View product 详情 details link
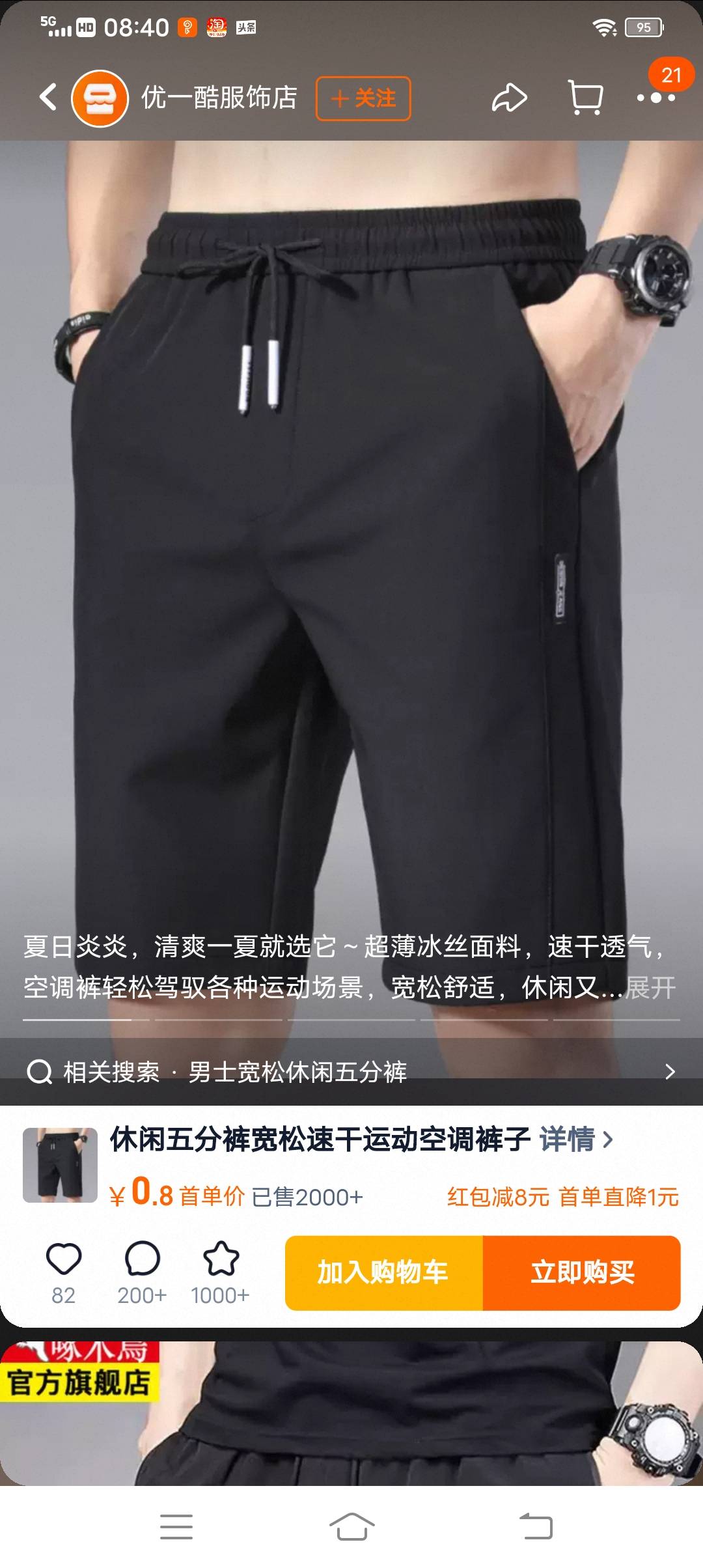Image resolution: width=703 pixels, height=1568 pixels. click(x=575, y=1140)
